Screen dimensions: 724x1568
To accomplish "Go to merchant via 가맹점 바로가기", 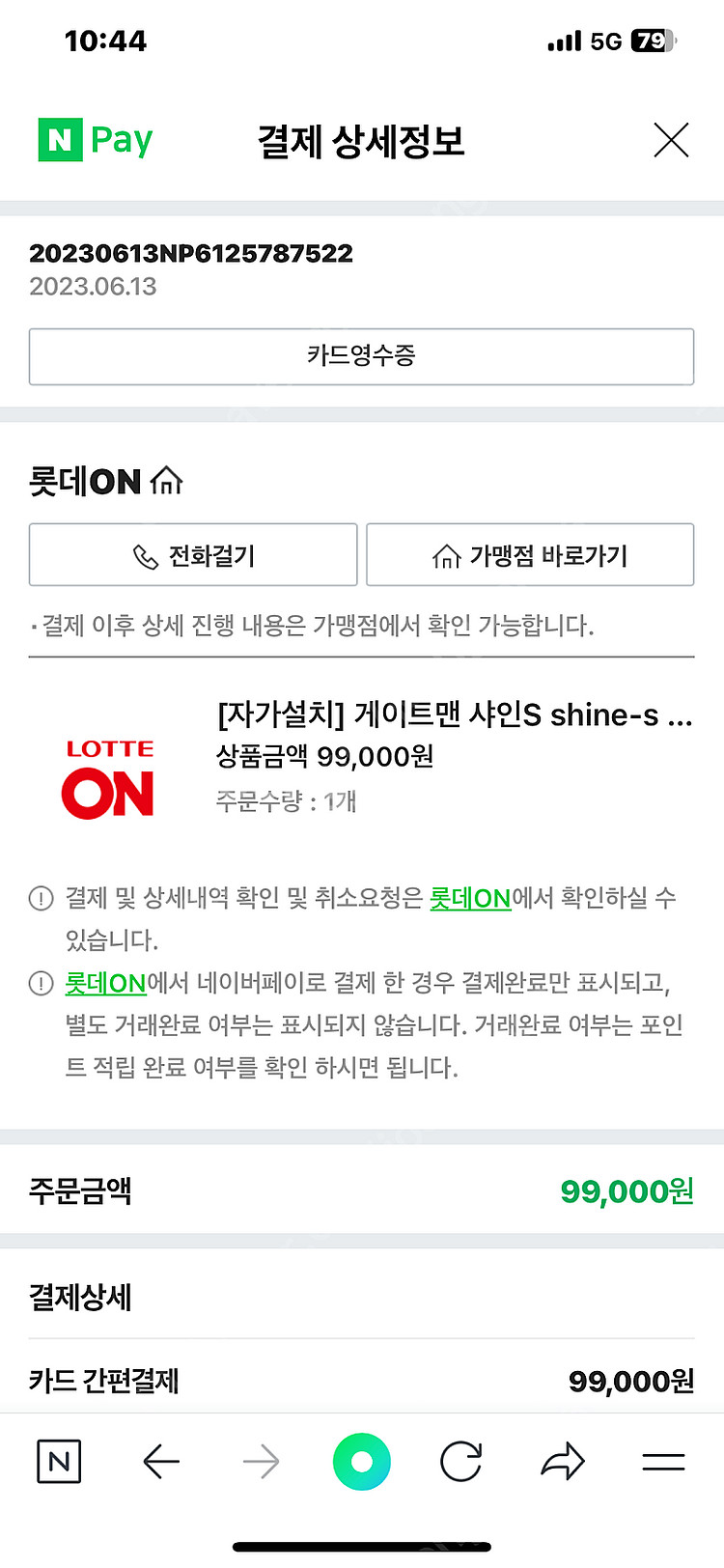I will click(x=530, y=555).
